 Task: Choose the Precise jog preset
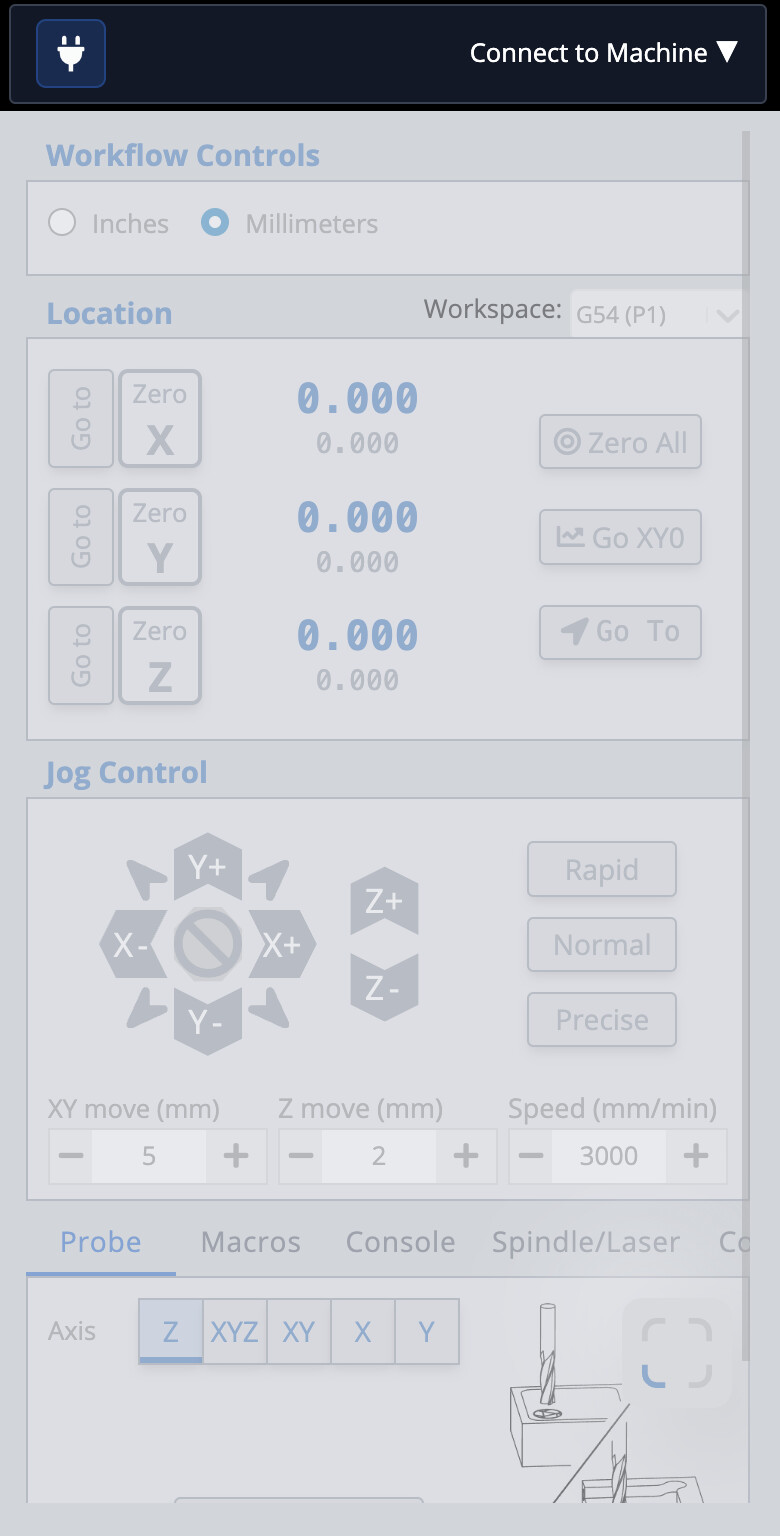[602, 1020]
